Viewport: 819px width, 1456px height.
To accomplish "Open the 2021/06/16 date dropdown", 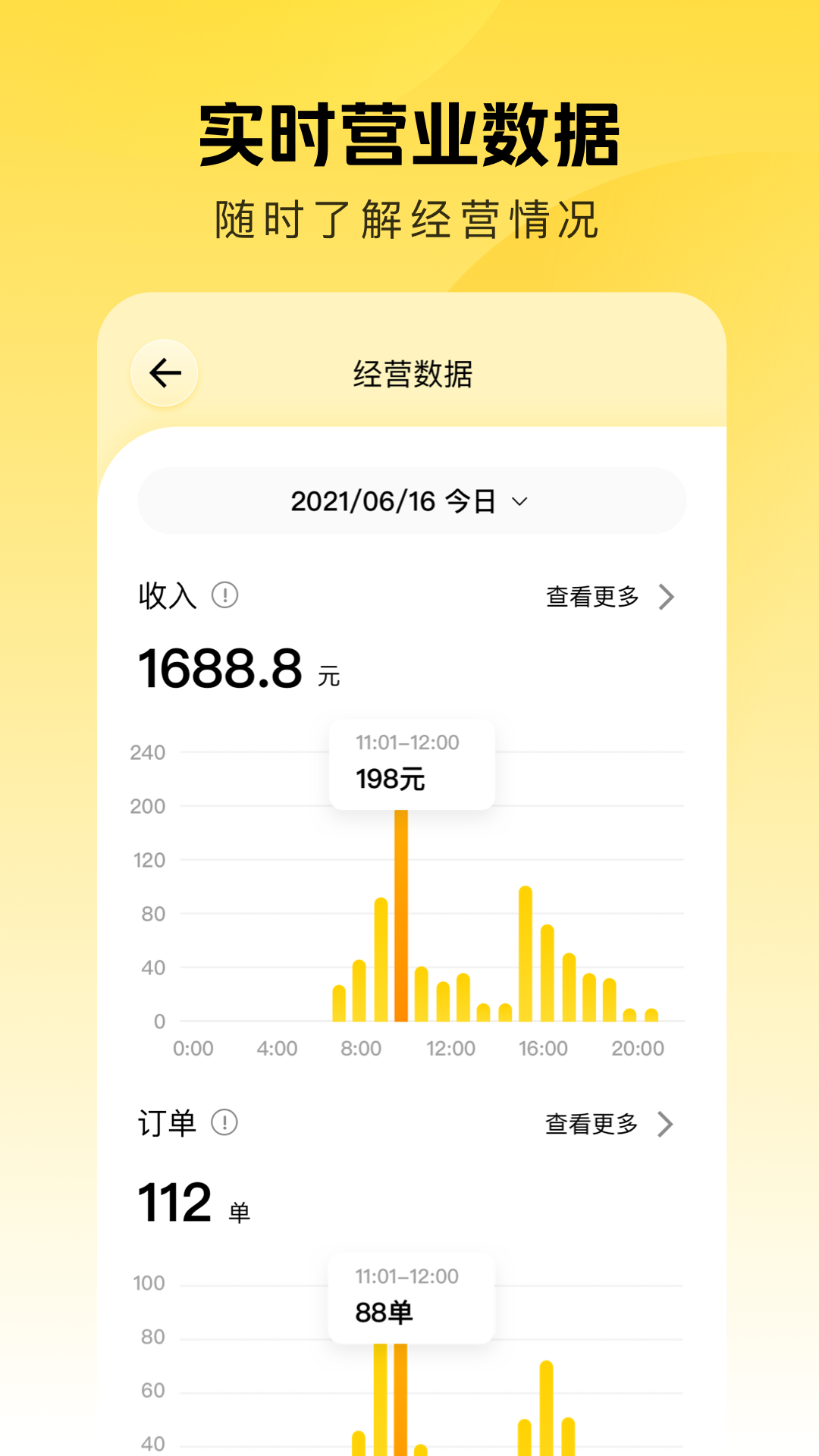I will pos(409,501).
